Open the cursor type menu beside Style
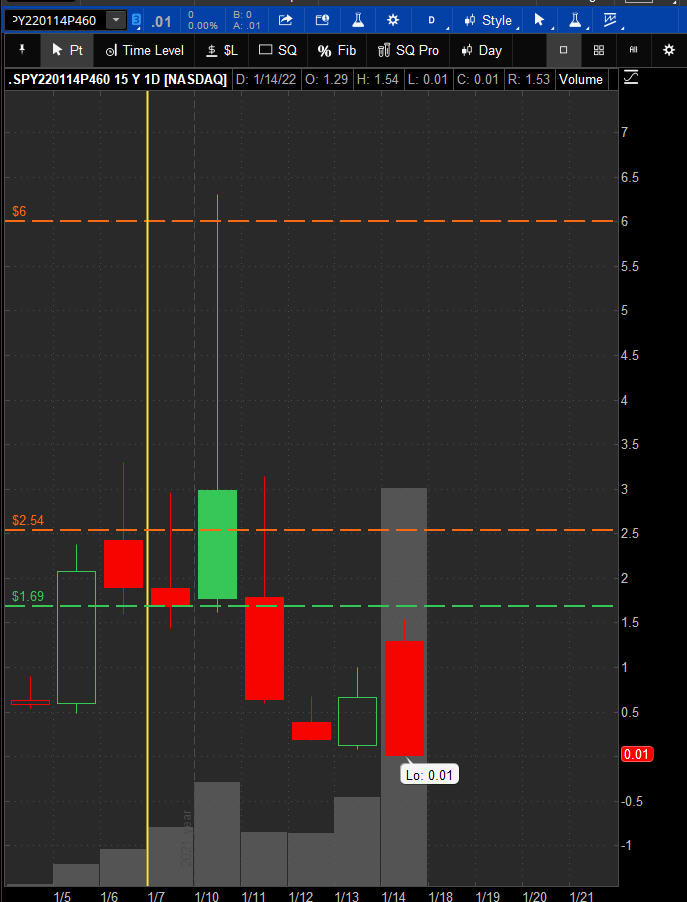 539,20
